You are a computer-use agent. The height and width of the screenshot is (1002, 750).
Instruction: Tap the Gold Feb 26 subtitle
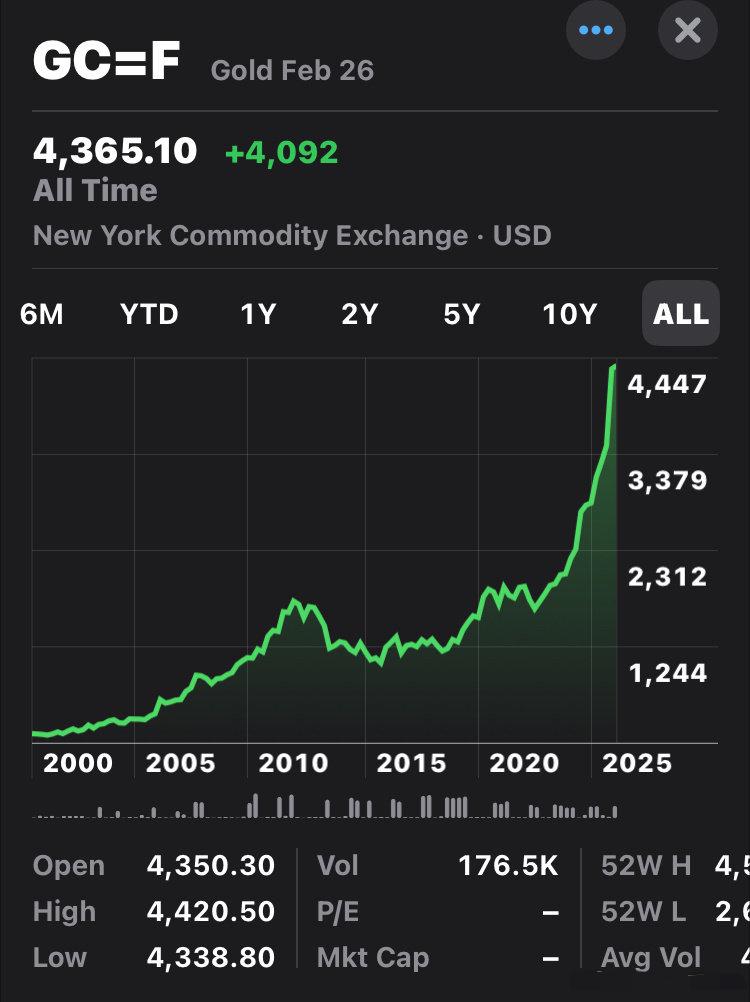290,70
